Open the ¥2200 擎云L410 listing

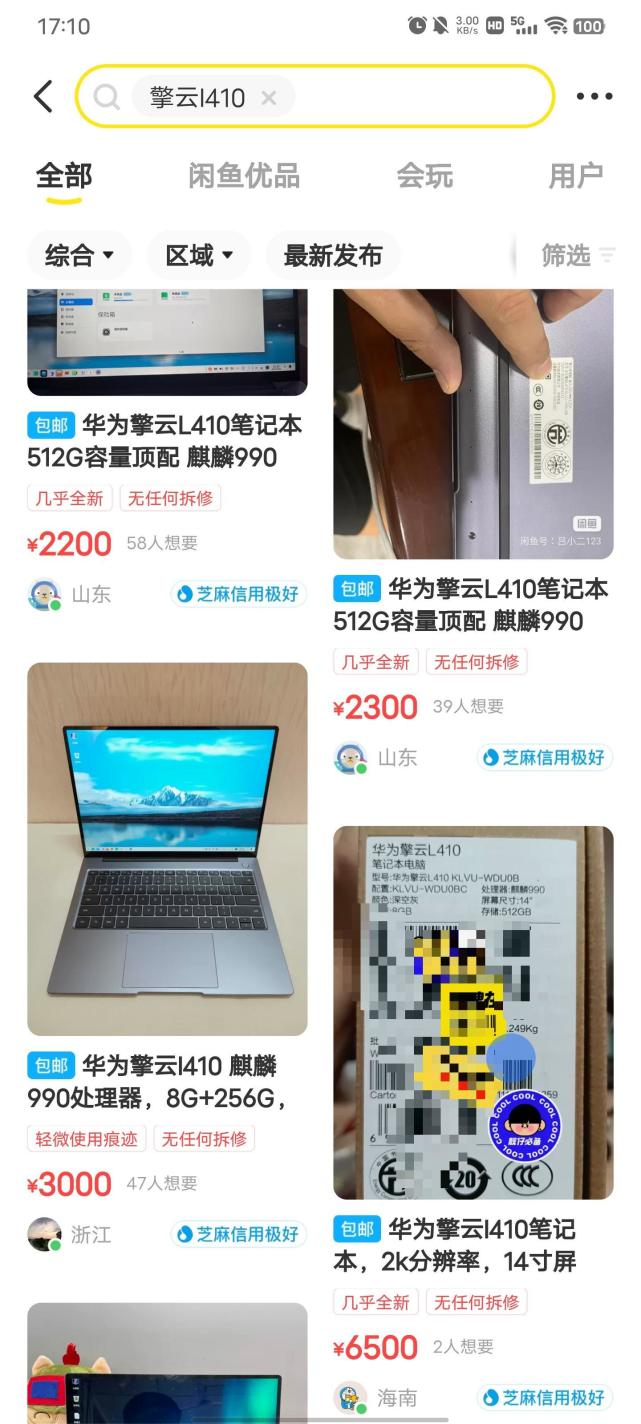[x=165, y=441]
